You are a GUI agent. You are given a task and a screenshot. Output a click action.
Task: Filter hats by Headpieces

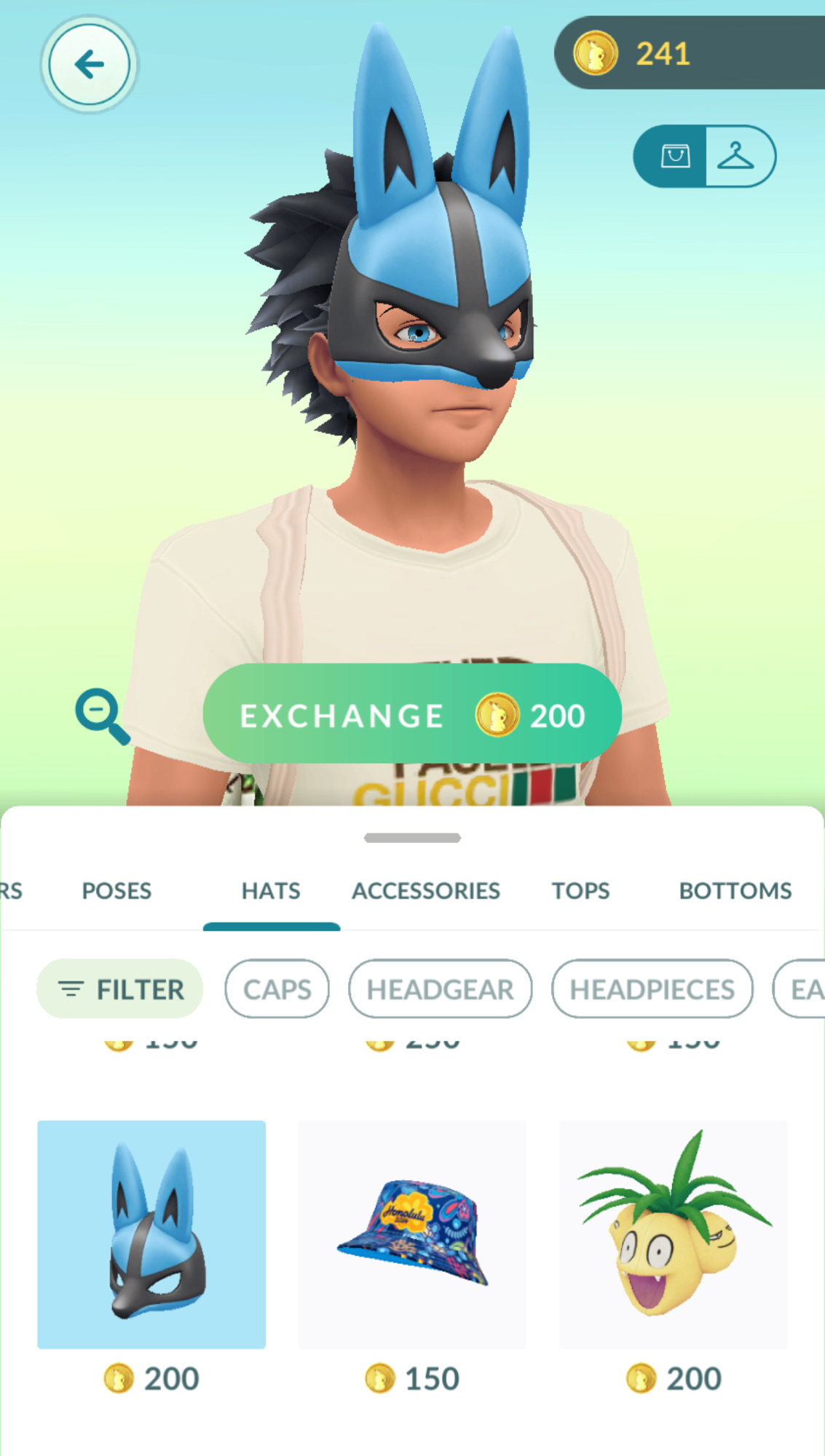point(652,989)
